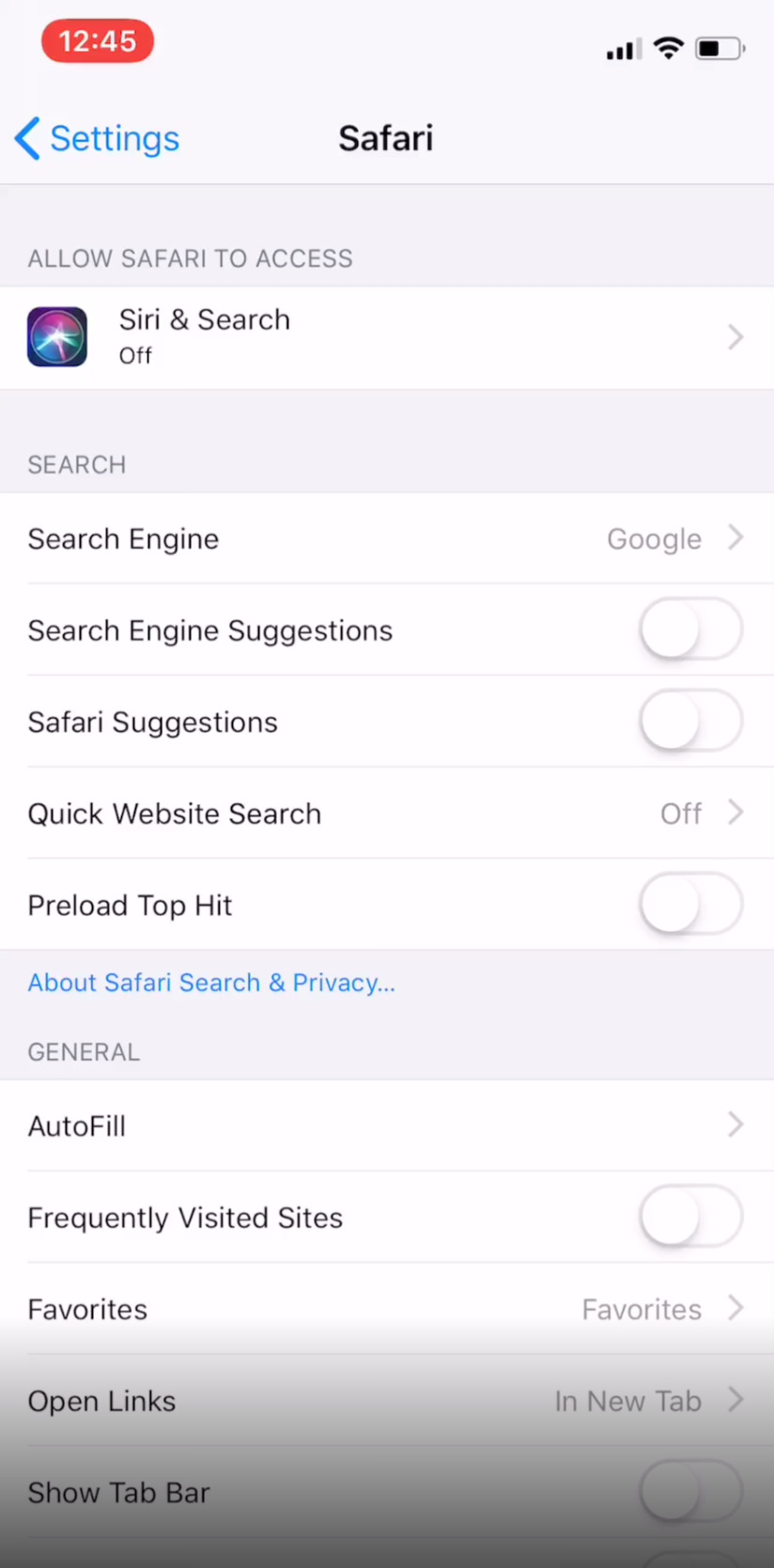Viewport: 774px width, 1568px height.
Task: Open Search Engine selection
Action: tap(386, 538)
